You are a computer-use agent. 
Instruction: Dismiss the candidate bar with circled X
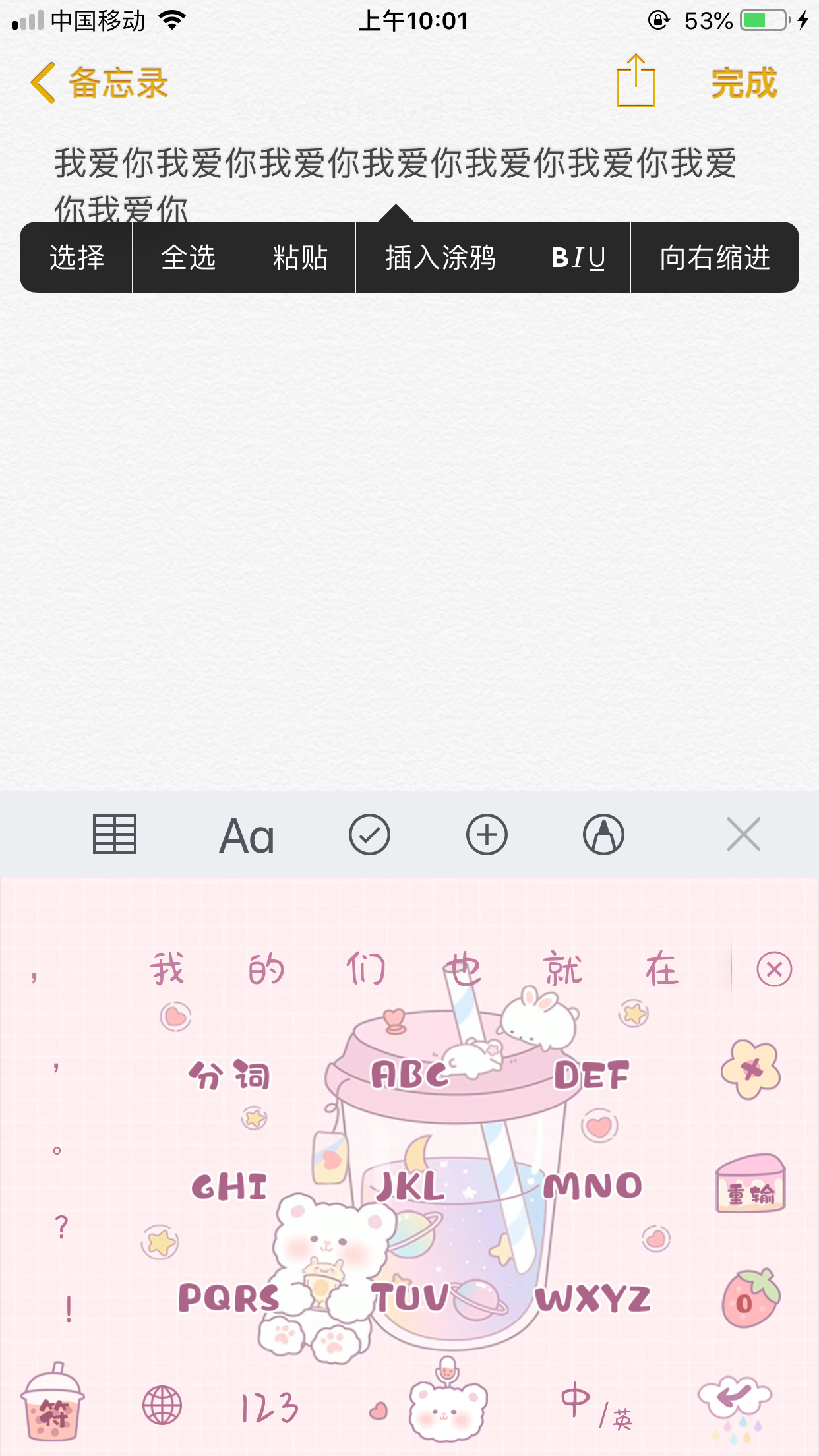click(774, 969)
